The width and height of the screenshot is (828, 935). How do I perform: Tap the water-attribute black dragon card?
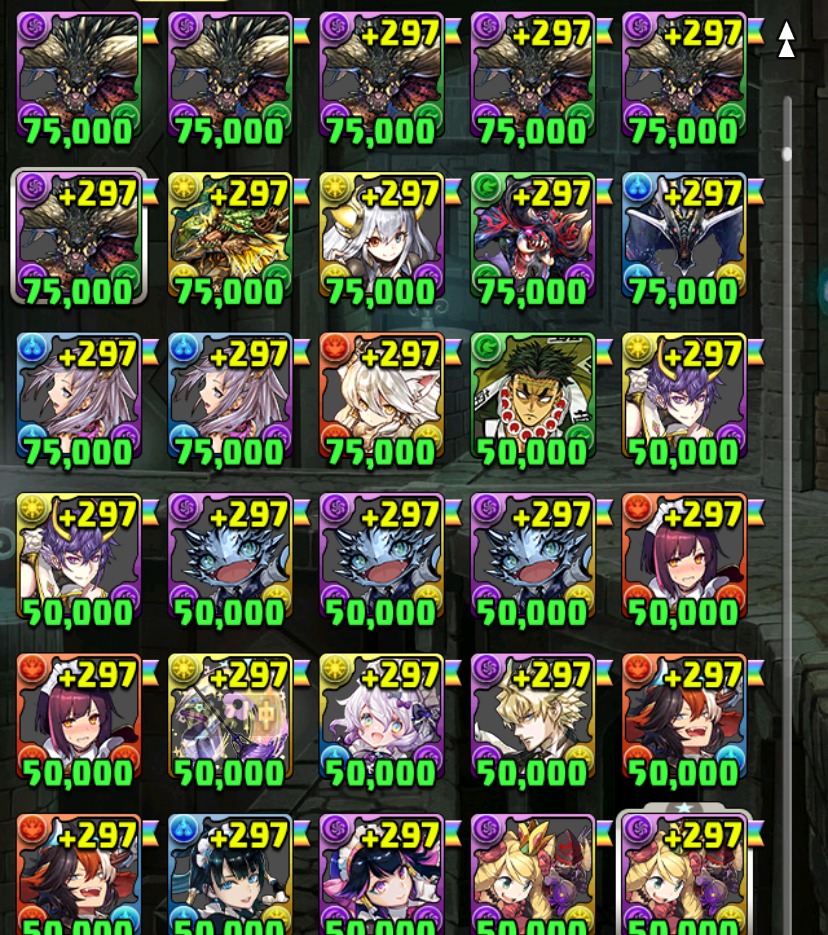(x=683, y=237)
